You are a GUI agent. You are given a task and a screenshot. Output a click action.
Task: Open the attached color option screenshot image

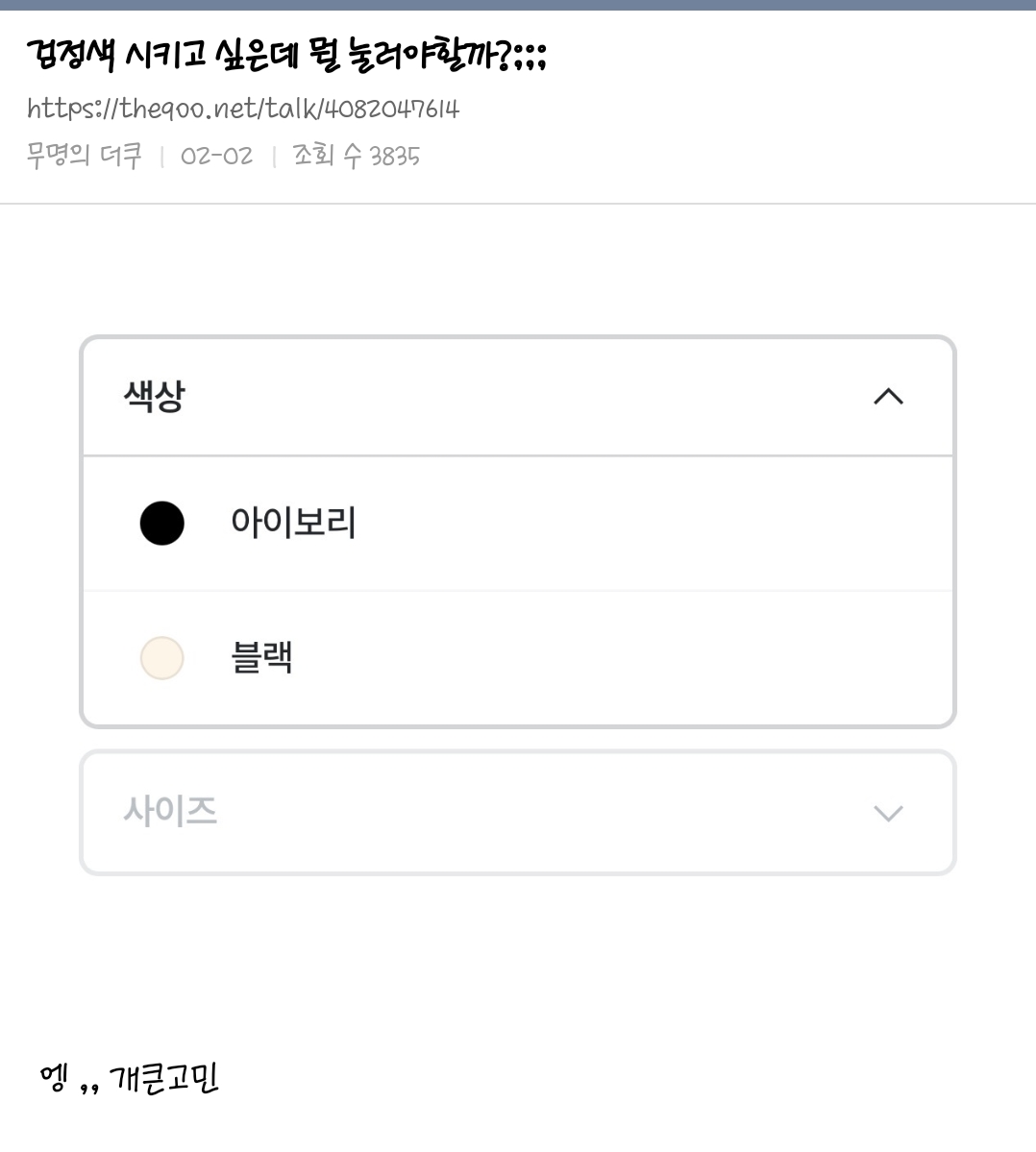(518, 605)
